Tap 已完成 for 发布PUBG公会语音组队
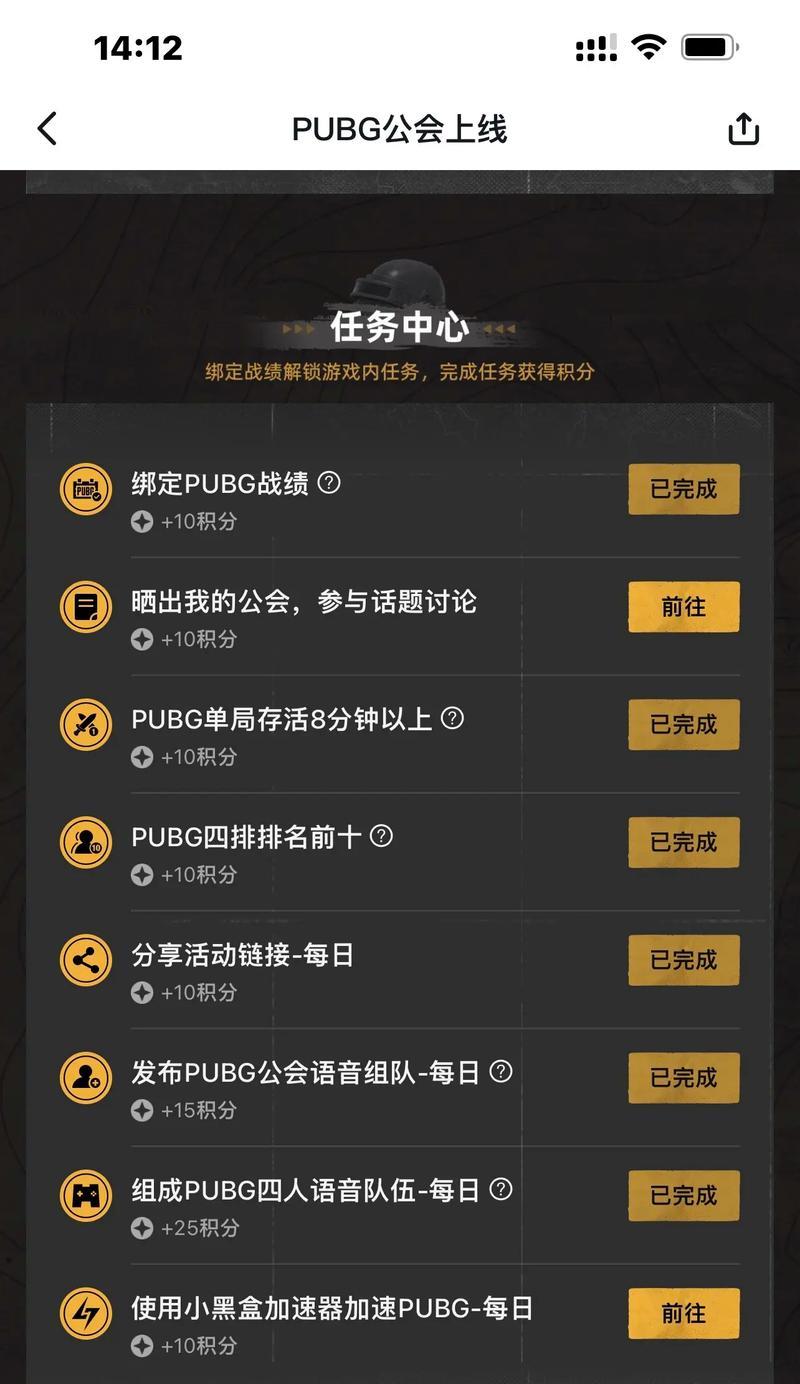Image resolution: width=800 pixels, height=1384 pixels. (683, 1078)
